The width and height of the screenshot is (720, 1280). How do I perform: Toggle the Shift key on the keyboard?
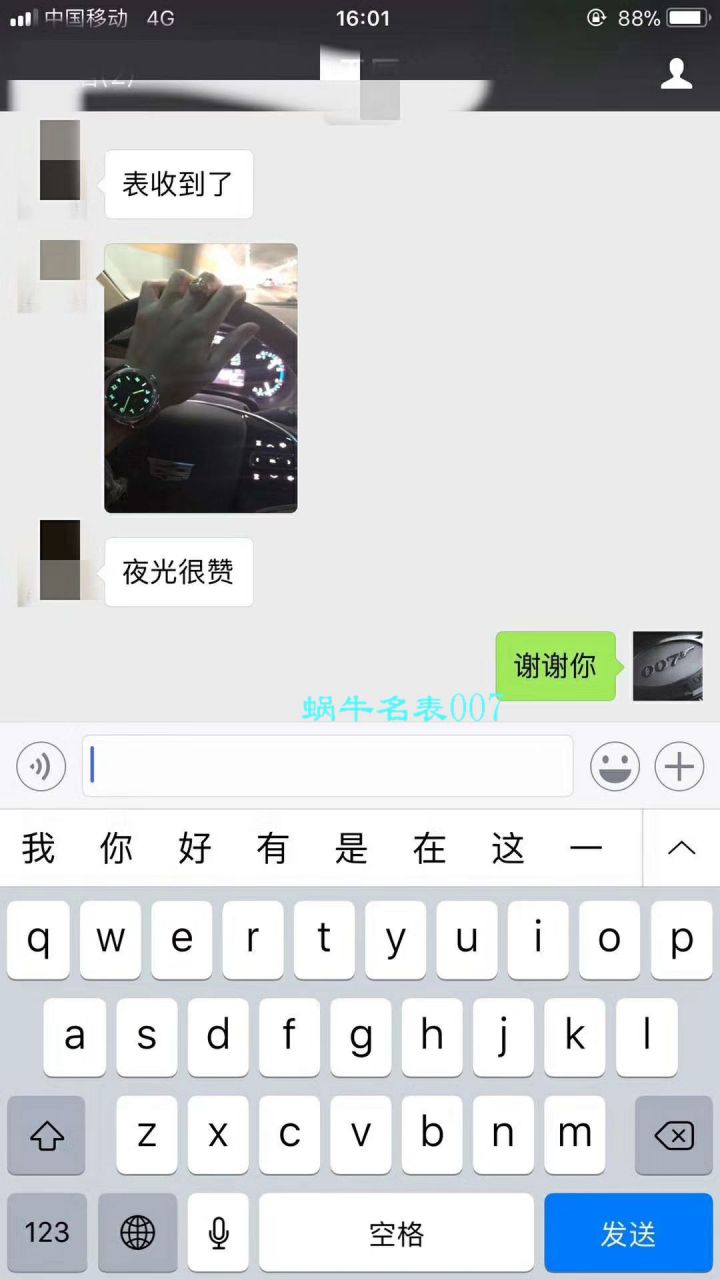pyautogui.click(x=46, y=1135)
